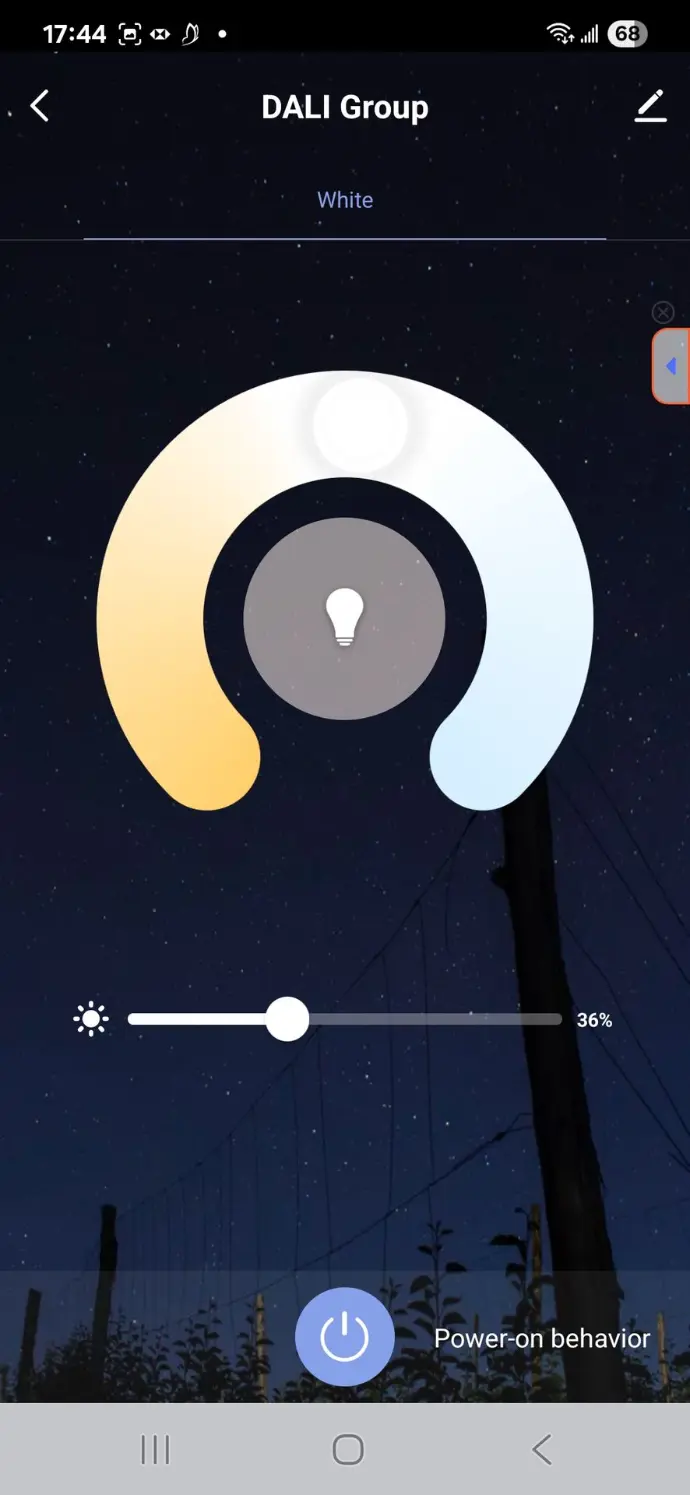690x1495 pixels.
Task: Edit the DALI Group name
Action: pos(650,106)
